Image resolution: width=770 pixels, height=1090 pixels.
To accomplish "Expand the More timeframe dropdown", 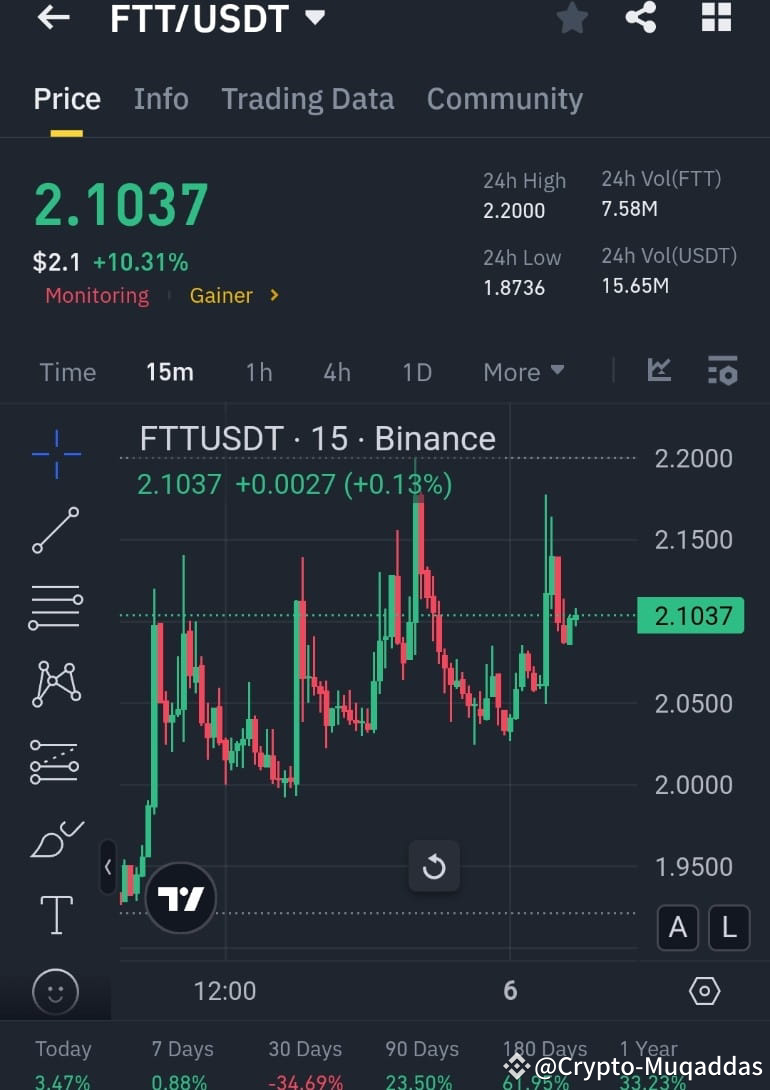I will click(523, 371).
